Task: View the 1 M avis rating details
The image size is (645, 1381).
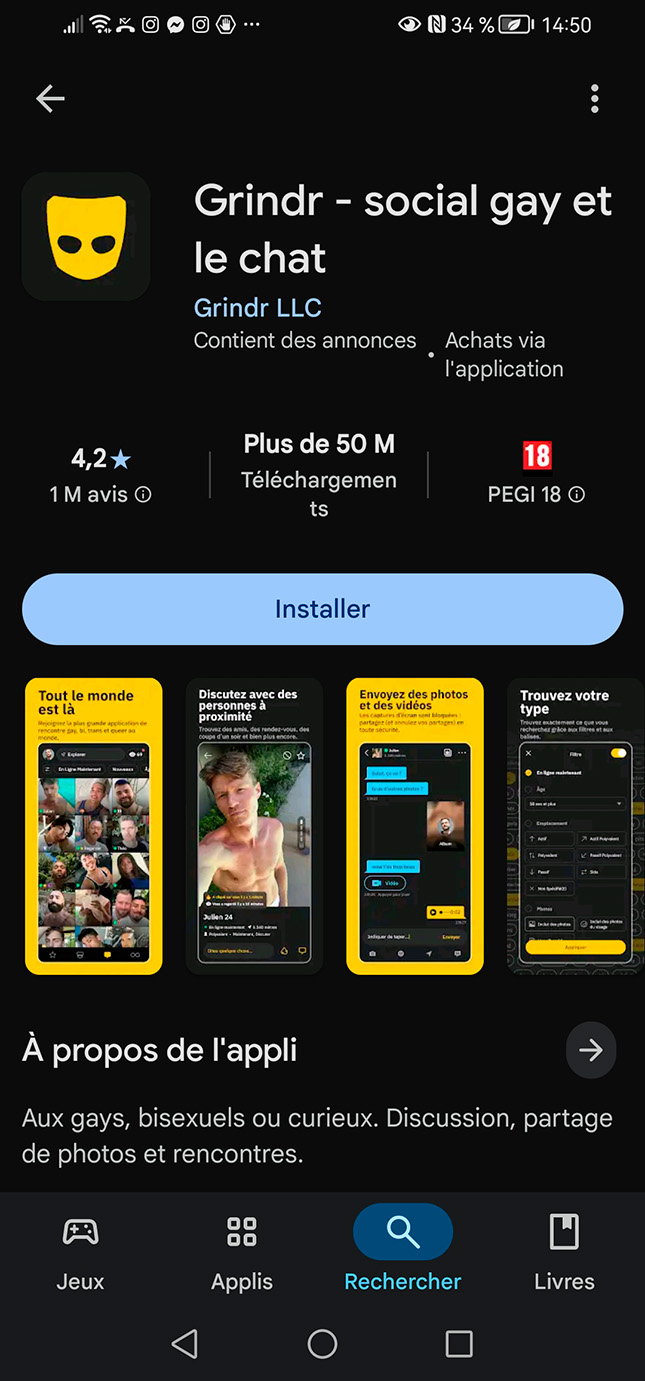Action: (101, 494)
